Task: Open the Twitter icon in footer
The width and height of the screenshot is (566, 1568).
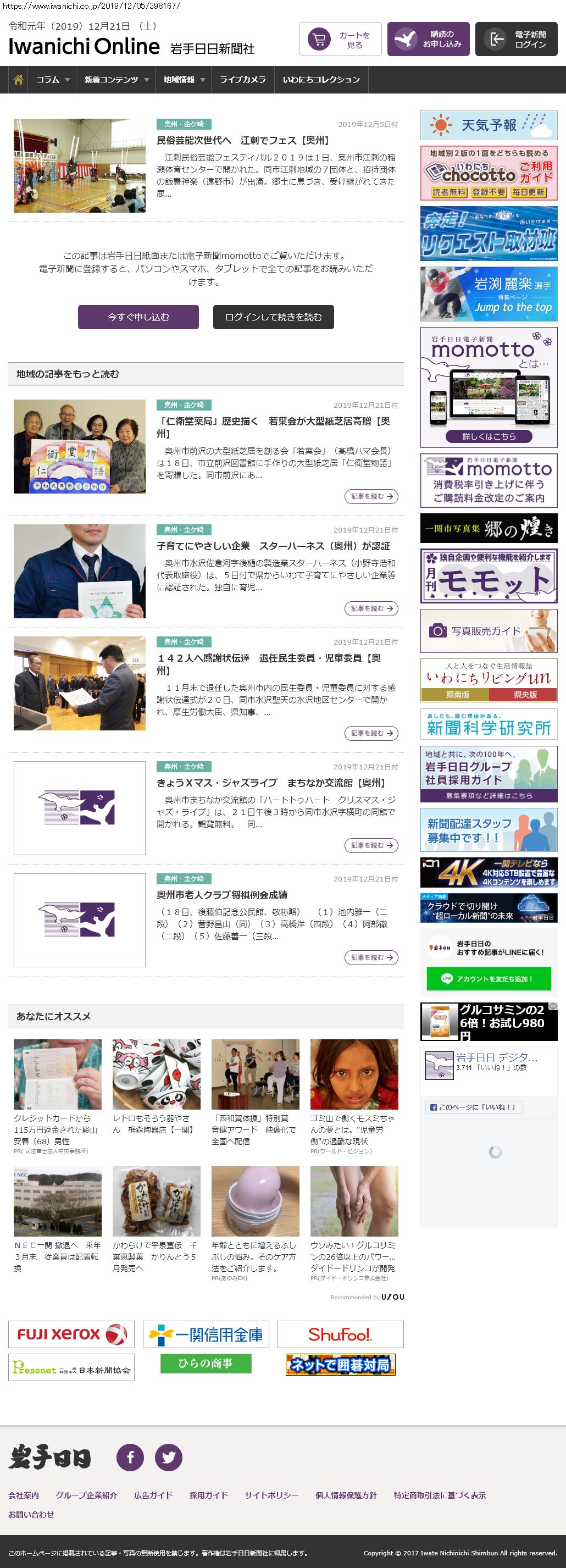Action: point(169,1457)
